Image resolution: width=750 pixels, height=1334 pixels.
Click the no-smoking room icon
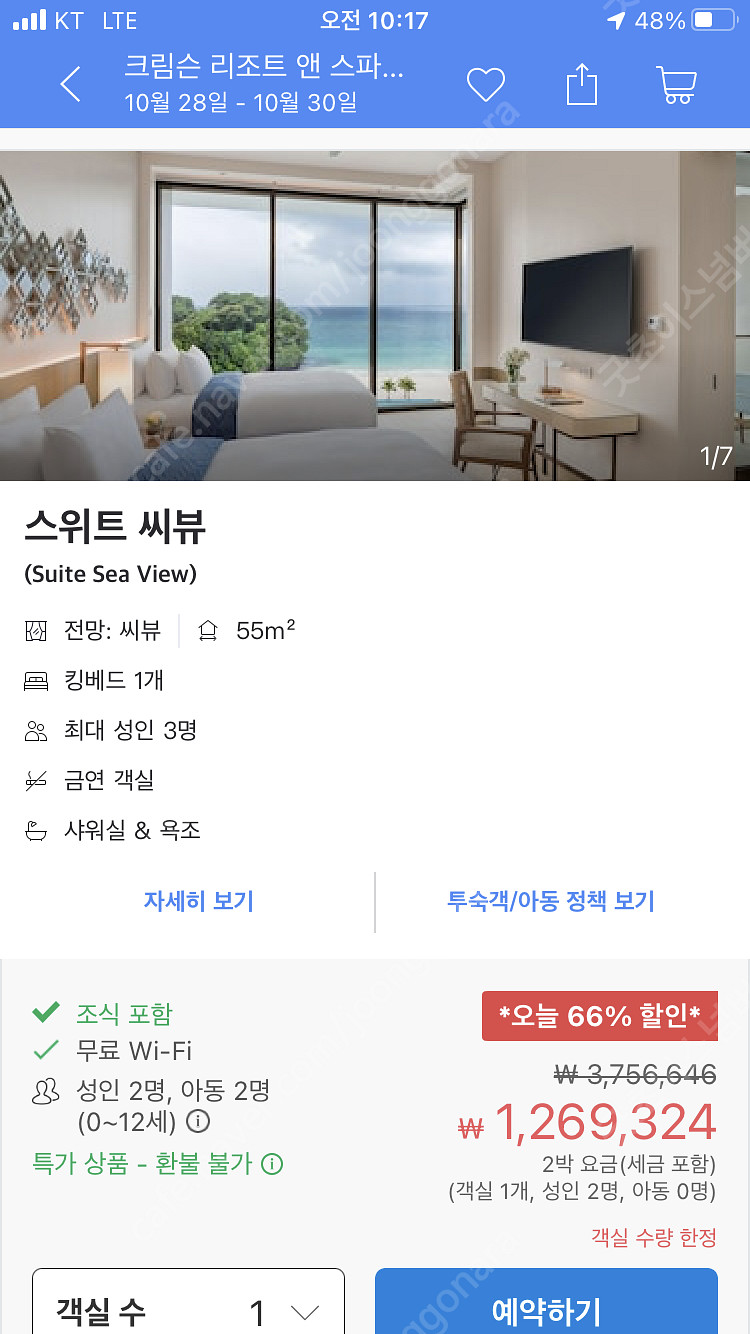tap(36, 781)
